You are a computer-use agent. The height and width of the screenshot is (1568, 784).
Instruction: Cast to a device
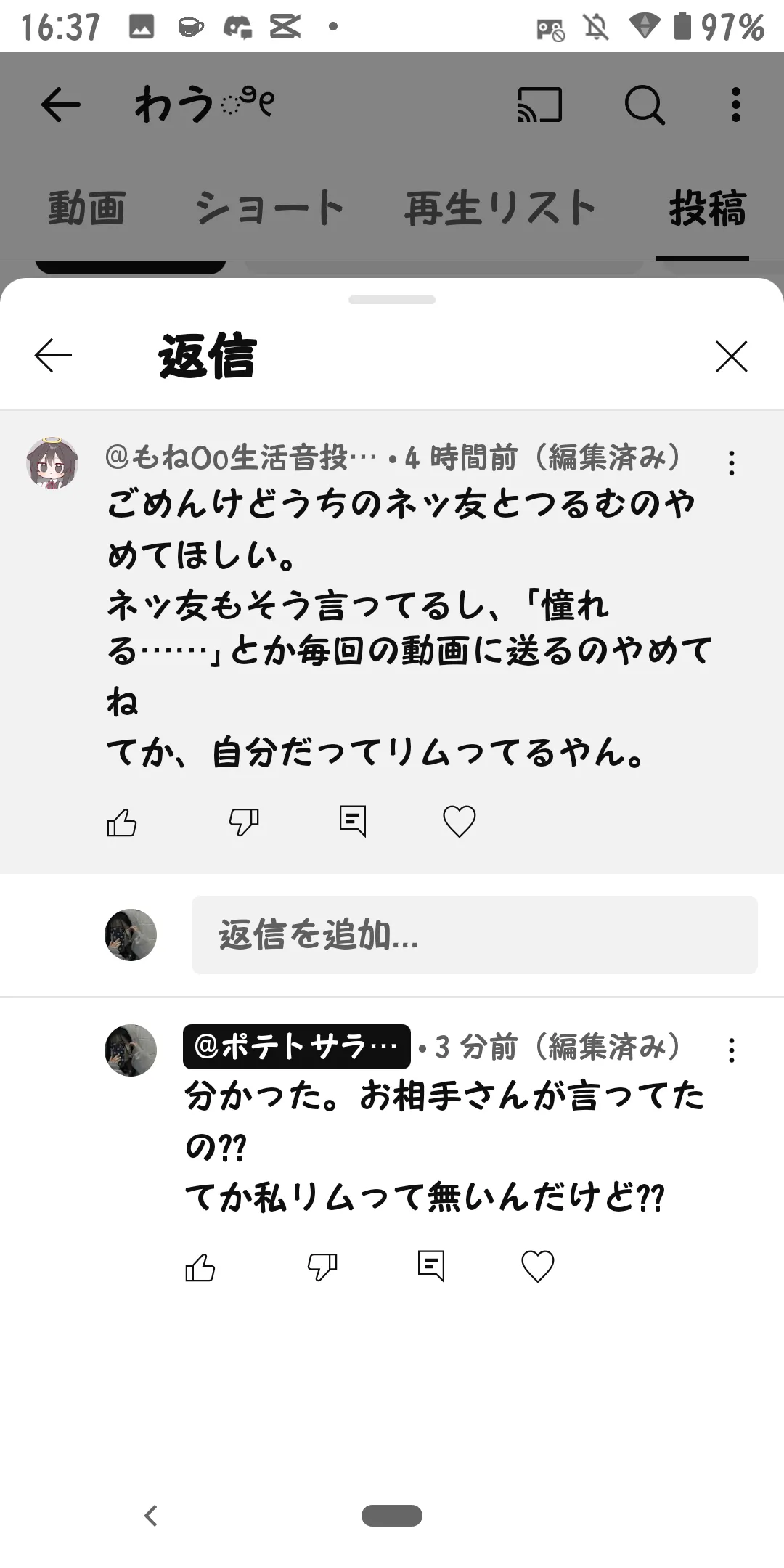click(x=539, y=105)
